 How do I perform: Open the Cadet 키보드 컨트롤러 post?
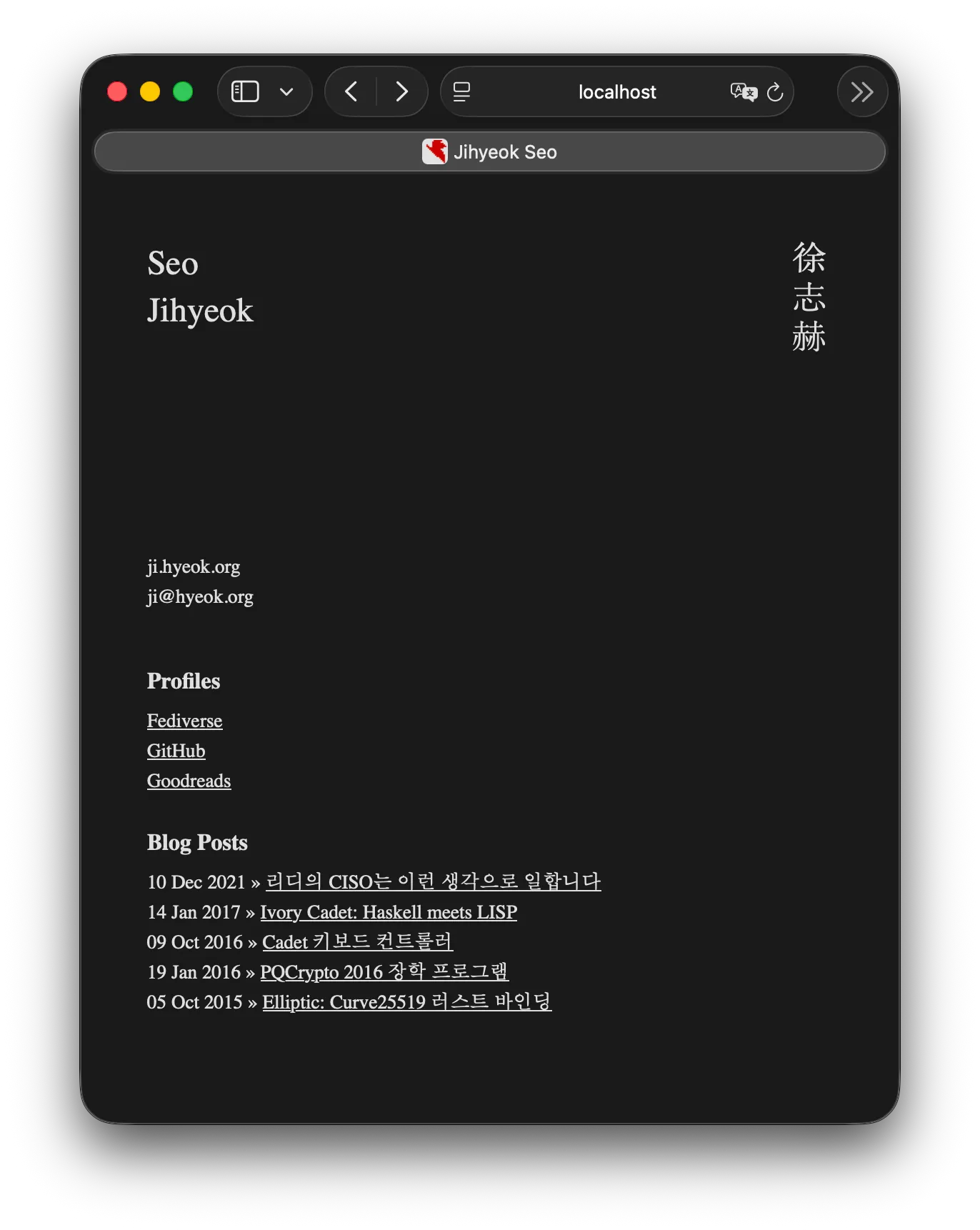pyautogui.click(x=357, y=942)
